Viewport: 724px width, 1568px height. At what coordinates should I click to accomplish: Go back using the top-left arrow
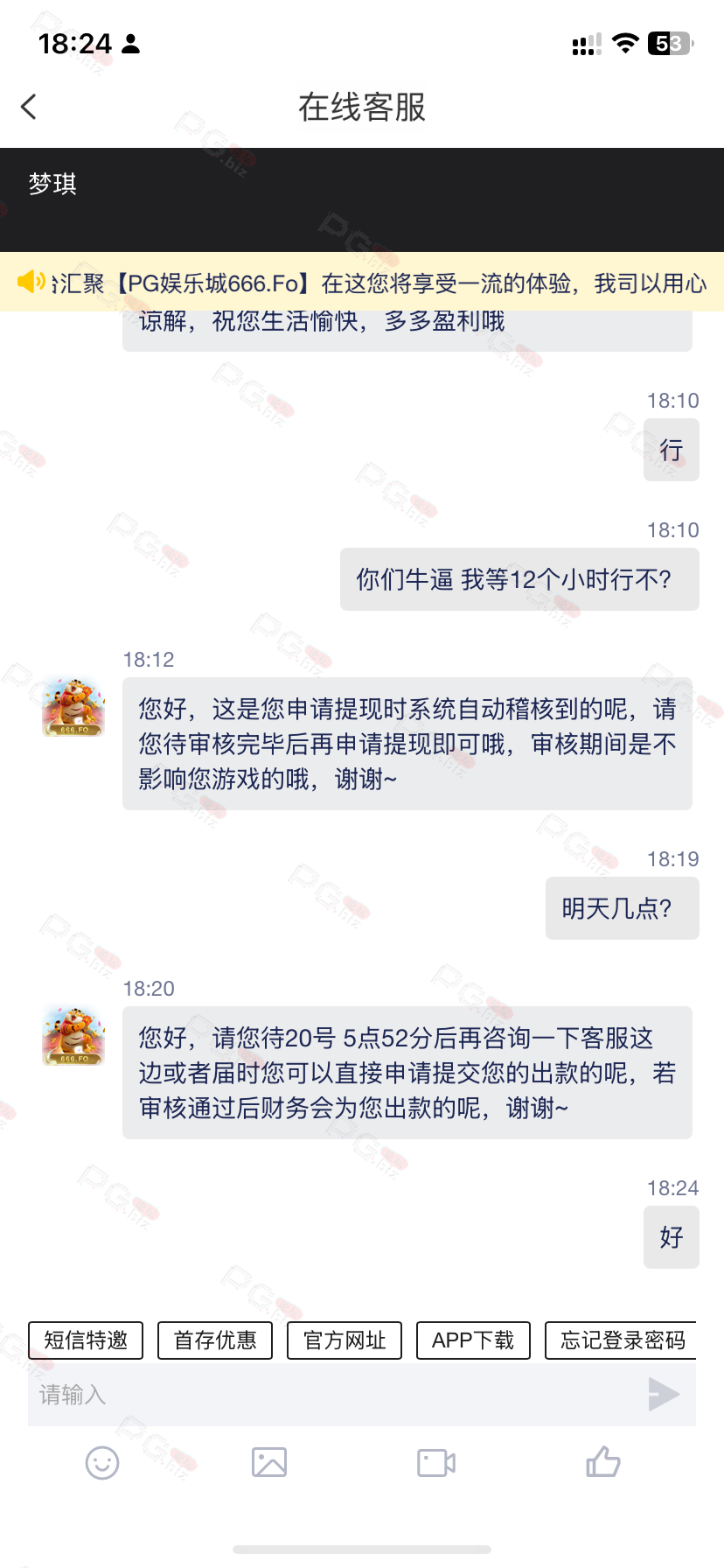pos(29,107)
